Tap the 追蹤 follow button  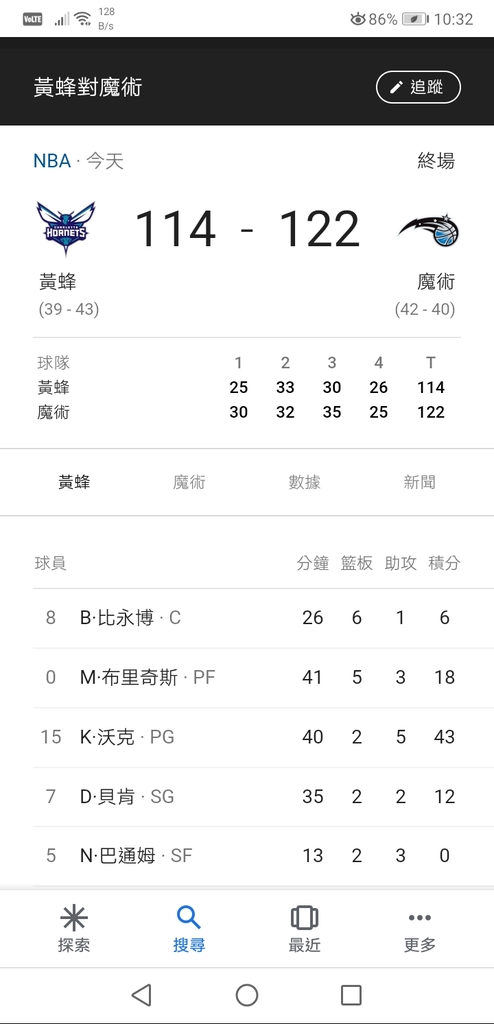coord(418,87)
